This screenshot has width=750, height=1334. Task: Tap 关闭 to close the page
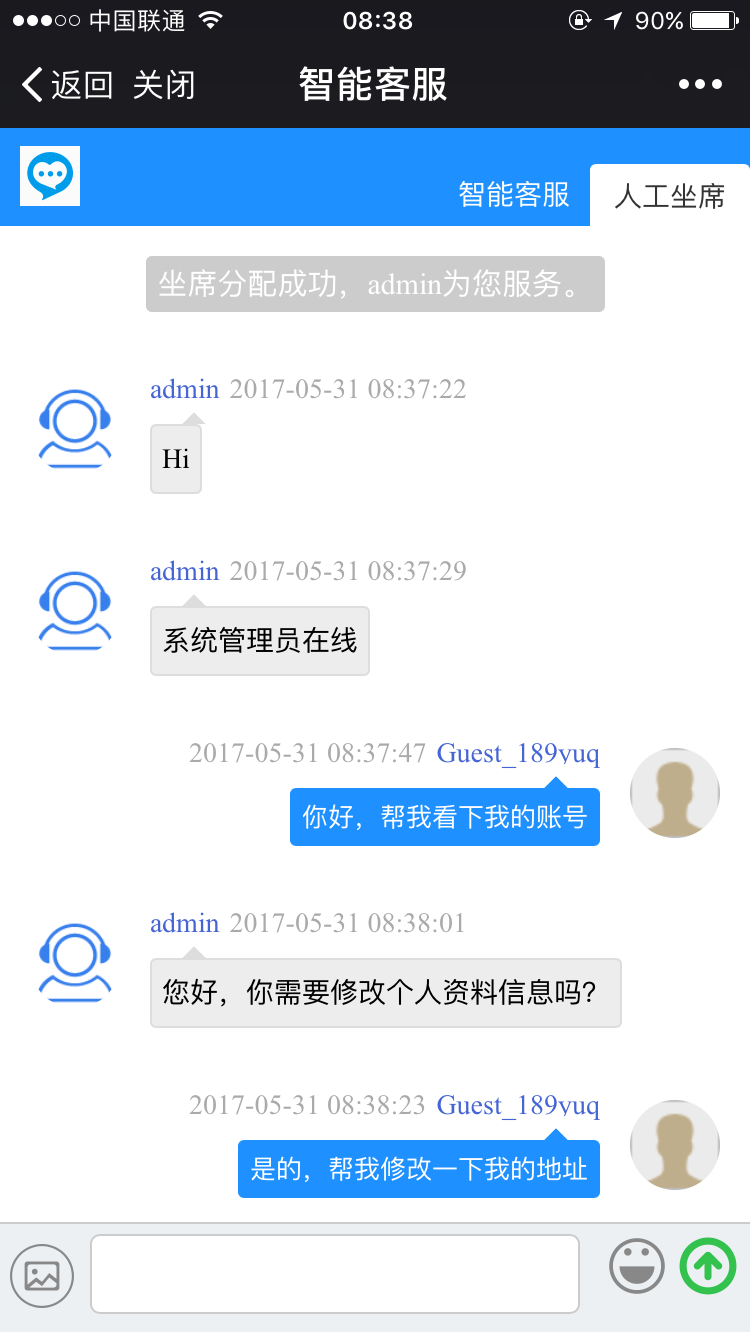[x=164, y=85]
